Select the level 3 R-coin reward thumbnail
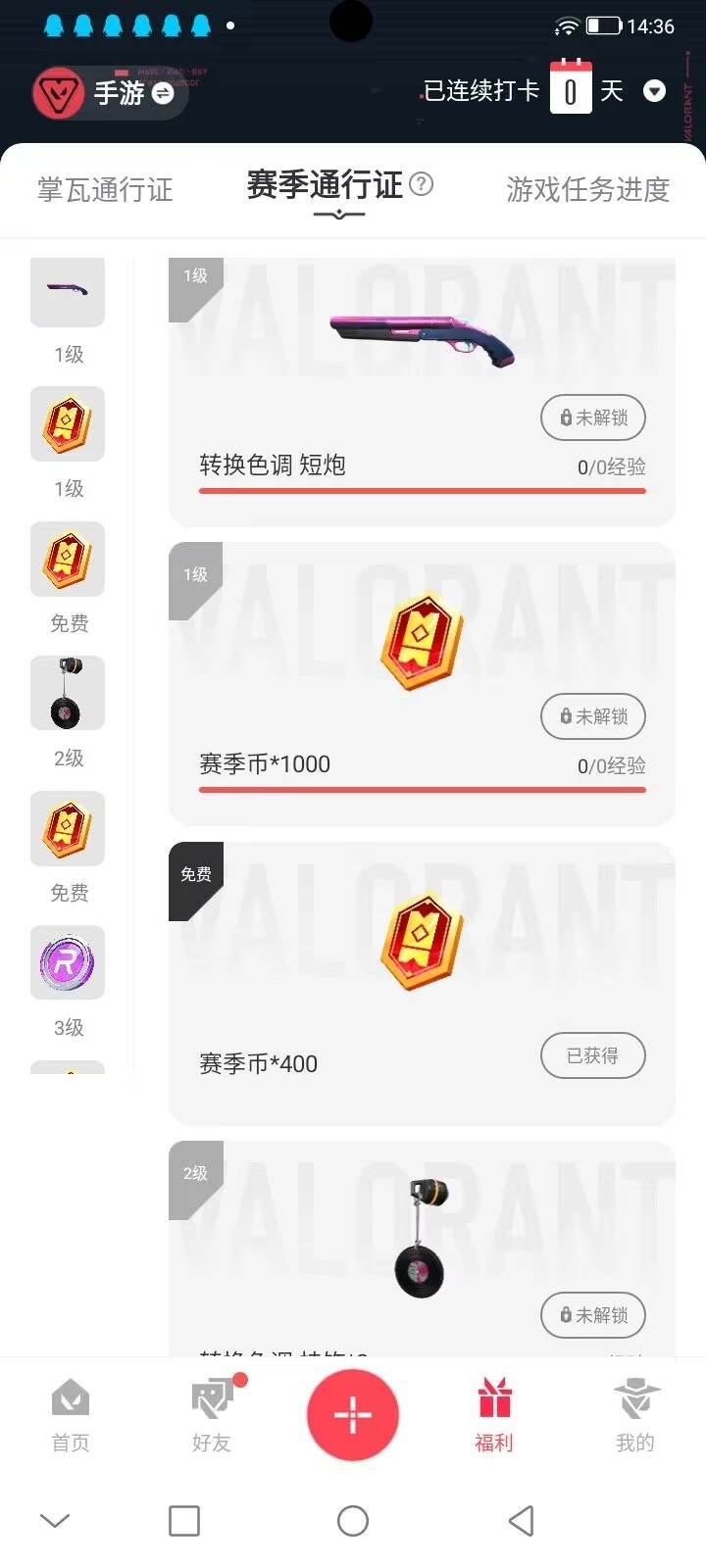This screenshot has height=1568, width=706. click(67, 962)
